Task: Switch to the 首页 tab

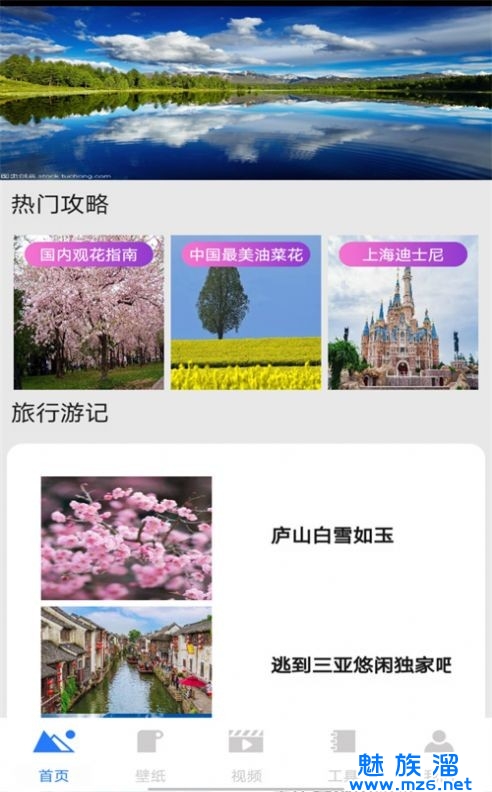Action: click(54, 755)
